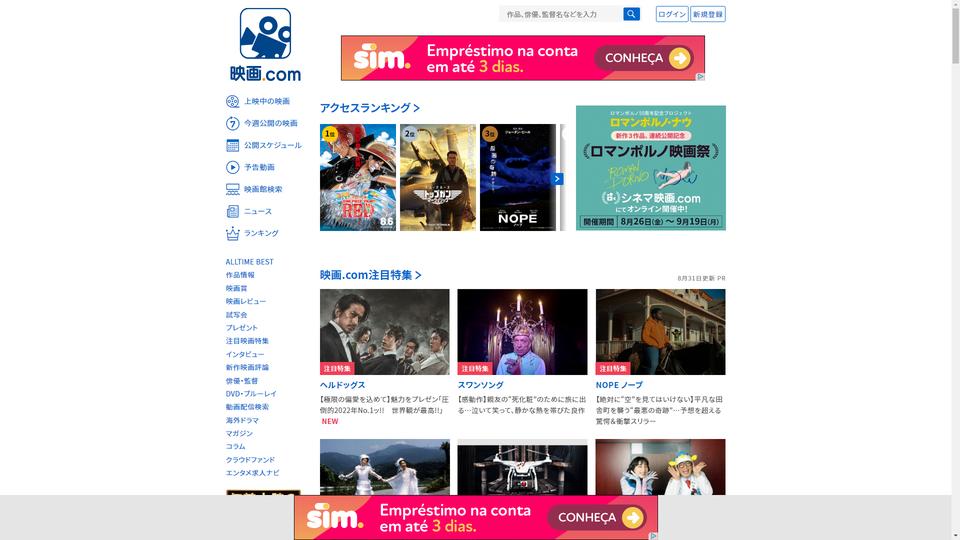Tap the search field for titles and actors
The image size is (960, 540).
pyautogui.click(x=560, y=14)
